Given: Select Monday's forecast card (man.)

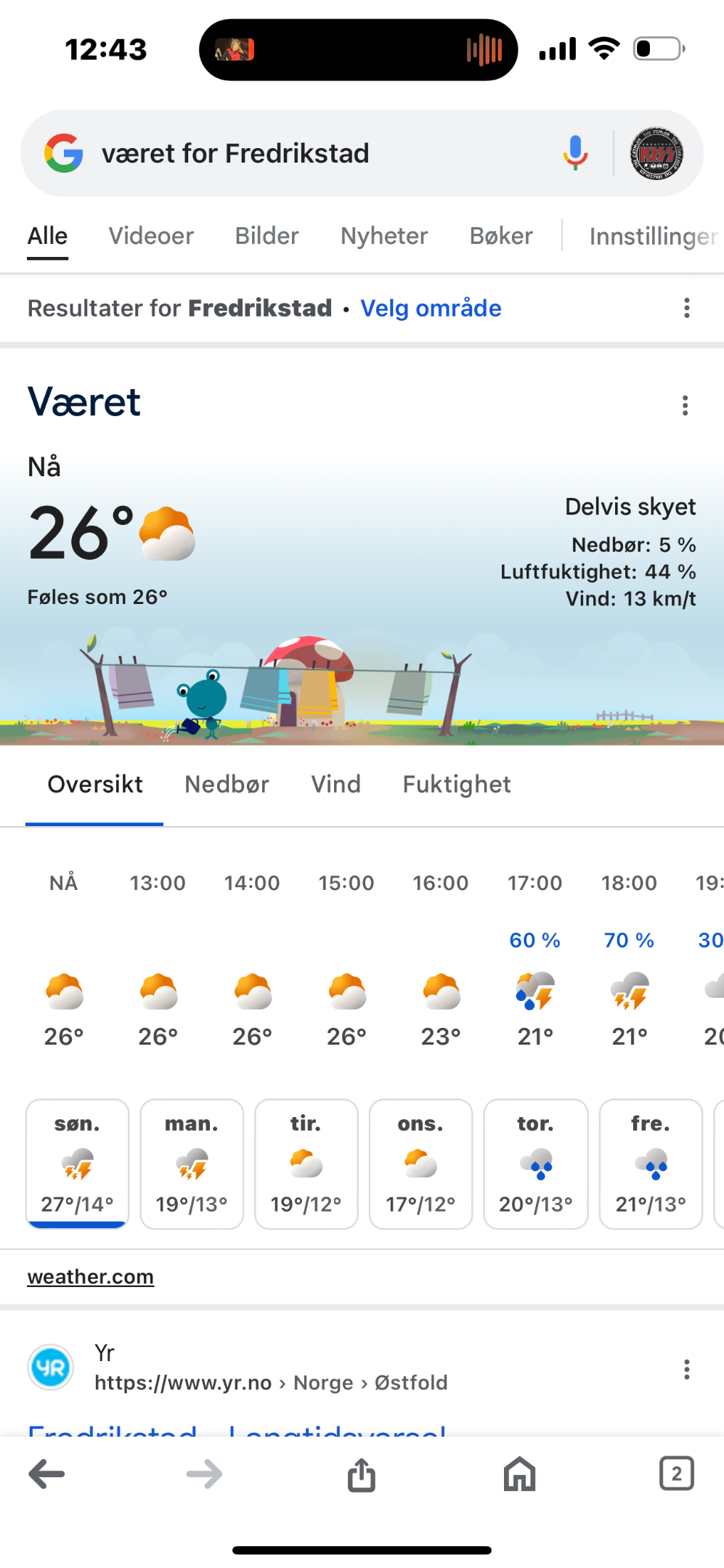Looking at the screenshot, I should tap(192, 1164).
